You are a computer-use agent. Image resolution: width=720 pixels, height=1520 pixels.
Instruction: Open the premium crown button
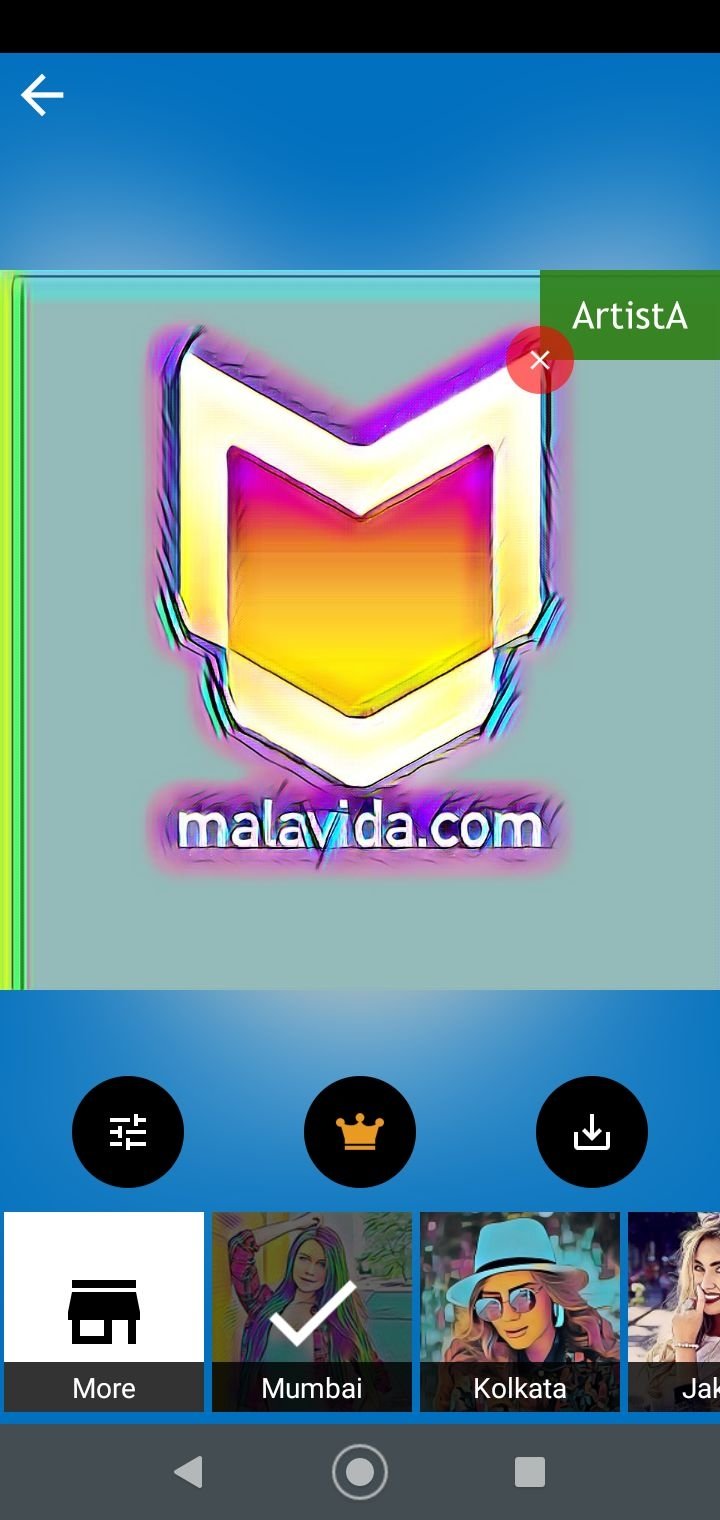[x=360, y=1132]
